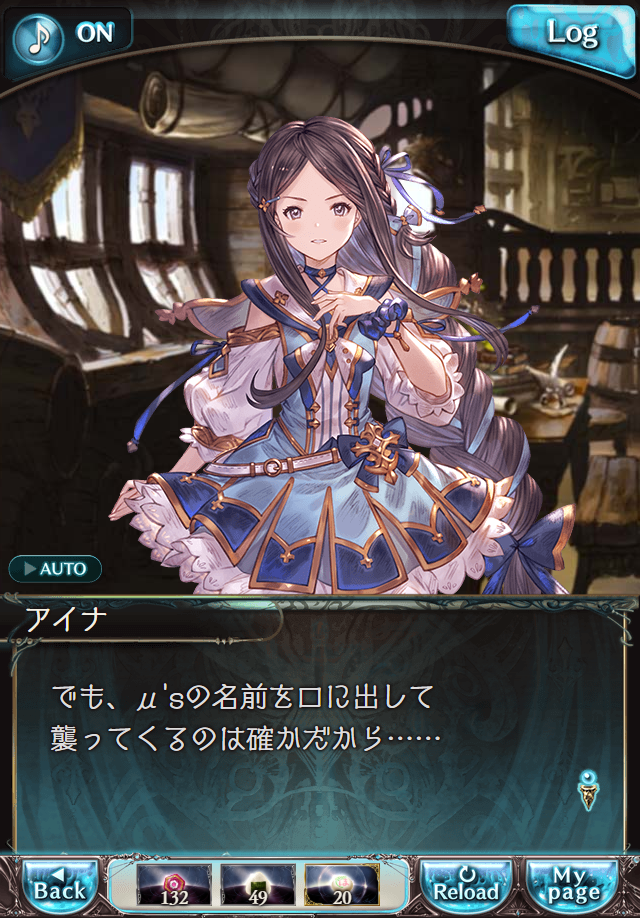
Task: Select the item slot showing 49
Action: [x=258, y=885]
